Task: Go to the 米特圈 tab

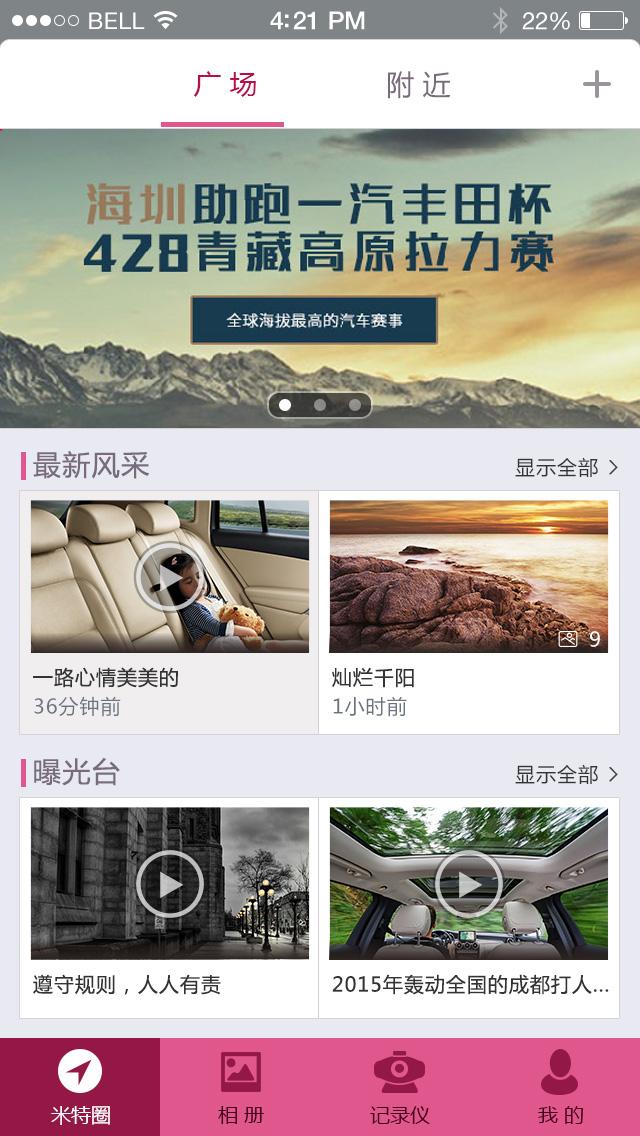Action: tap(80, 1087)
